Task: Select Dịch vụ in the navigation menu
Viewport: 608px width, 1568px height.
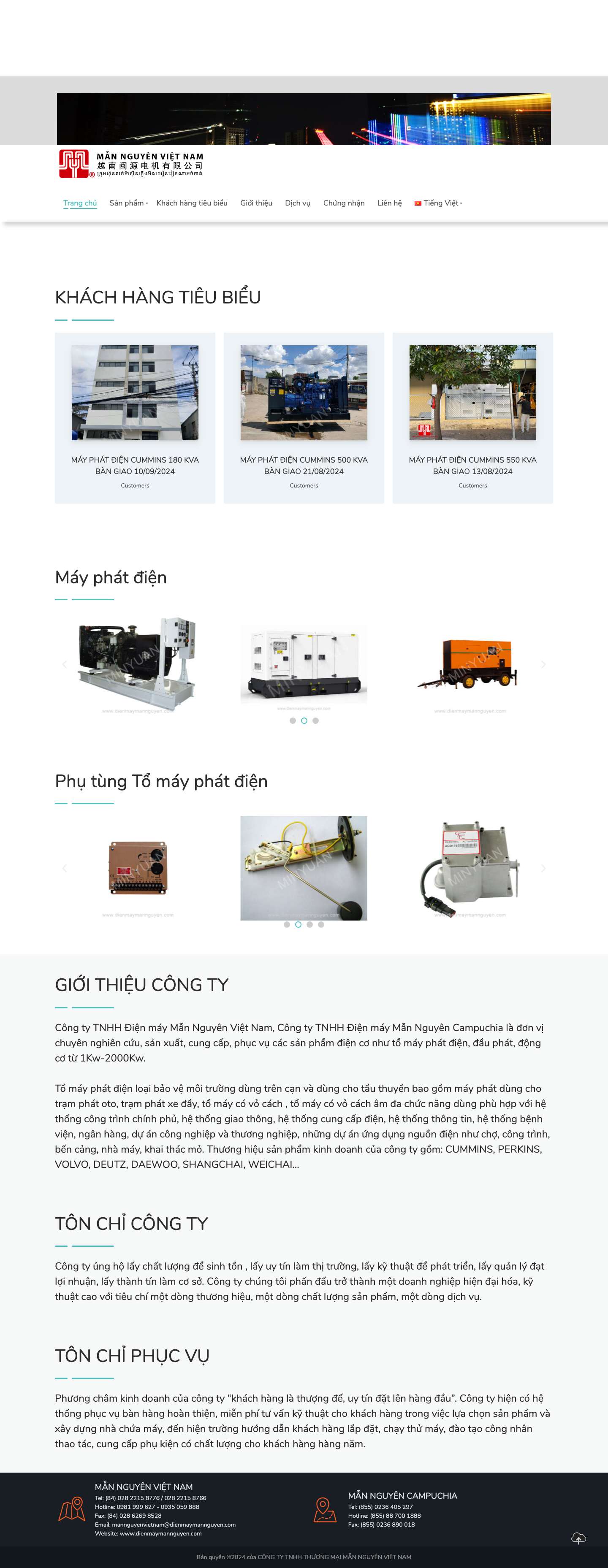Action: click(x=297, y=203)
